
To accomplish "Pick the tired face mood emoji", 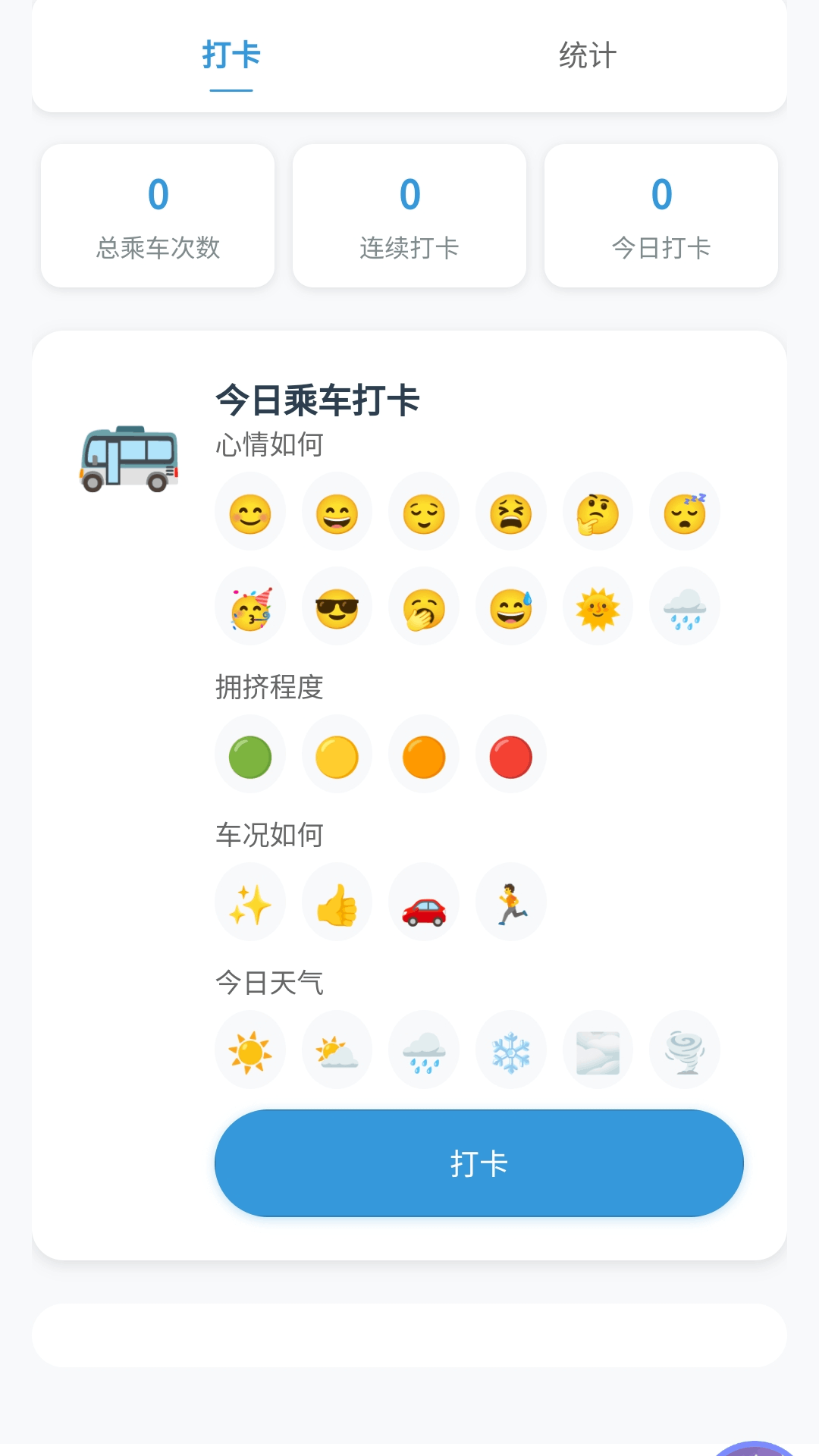I will click(511, 514).
